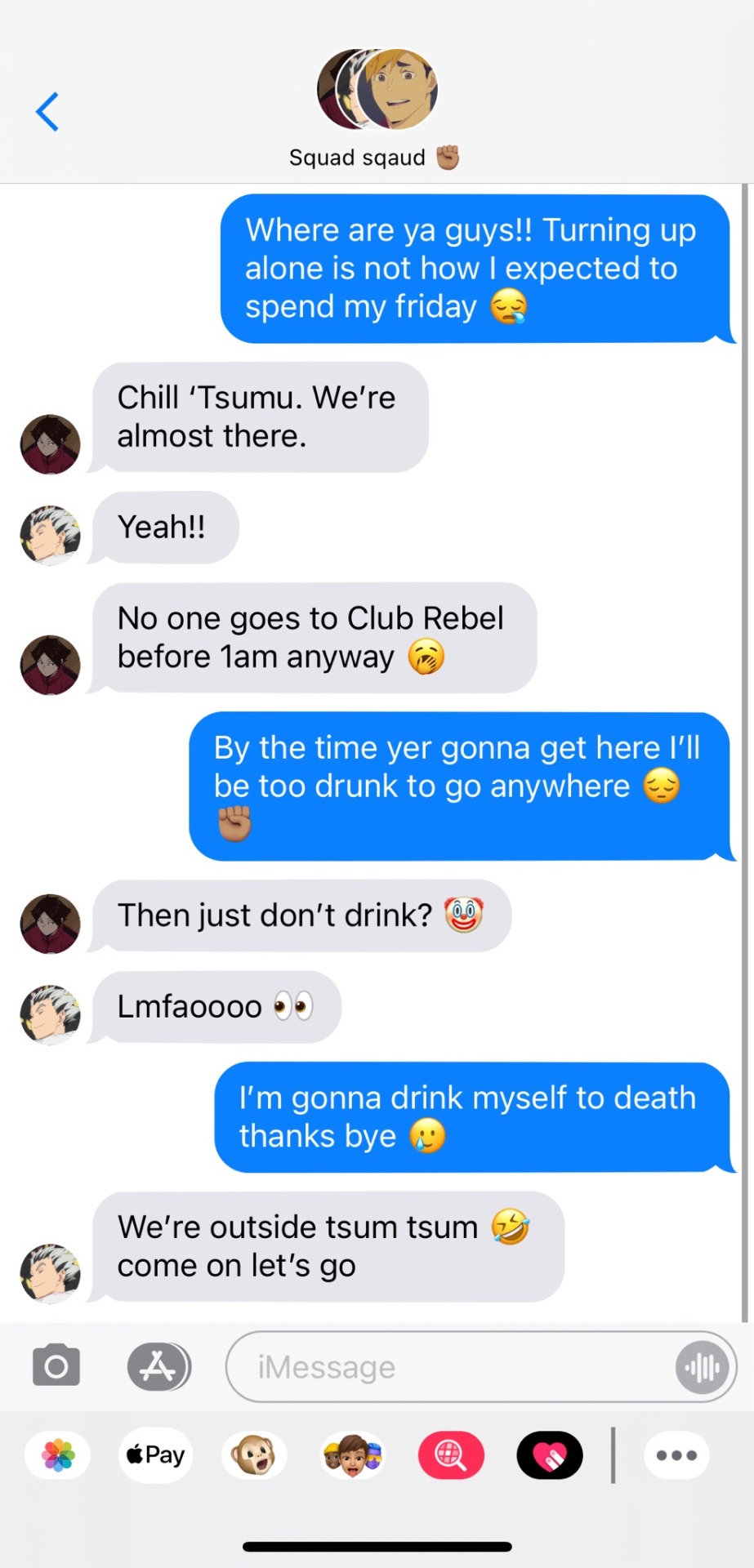Open Memoji stickers
This screenshot has height=1568, width=754.
pyautogui.click(x=352, y=1454)
